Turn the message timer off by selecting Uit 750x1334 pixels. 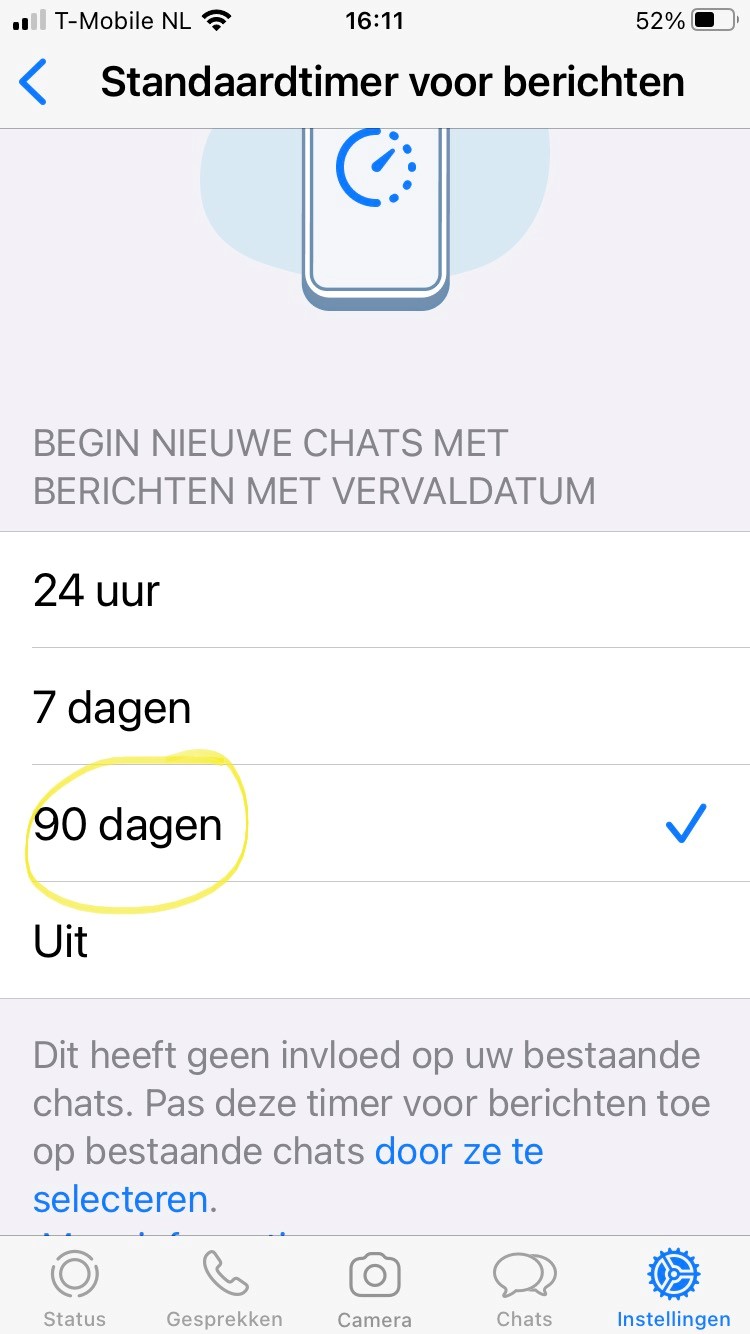click(x=60, y=940)
